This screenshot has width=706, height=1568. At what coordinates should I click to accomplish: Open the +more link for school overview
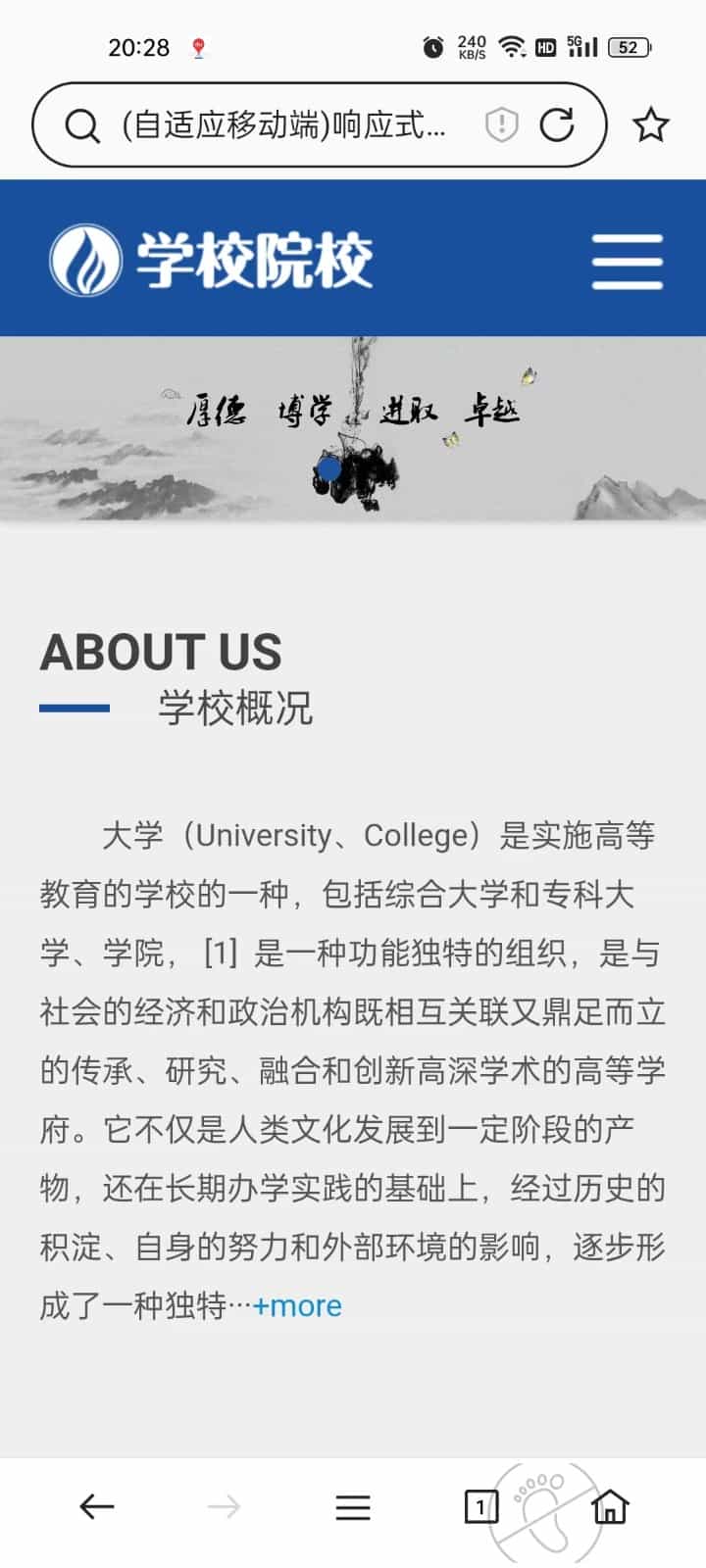(297, 1306)
